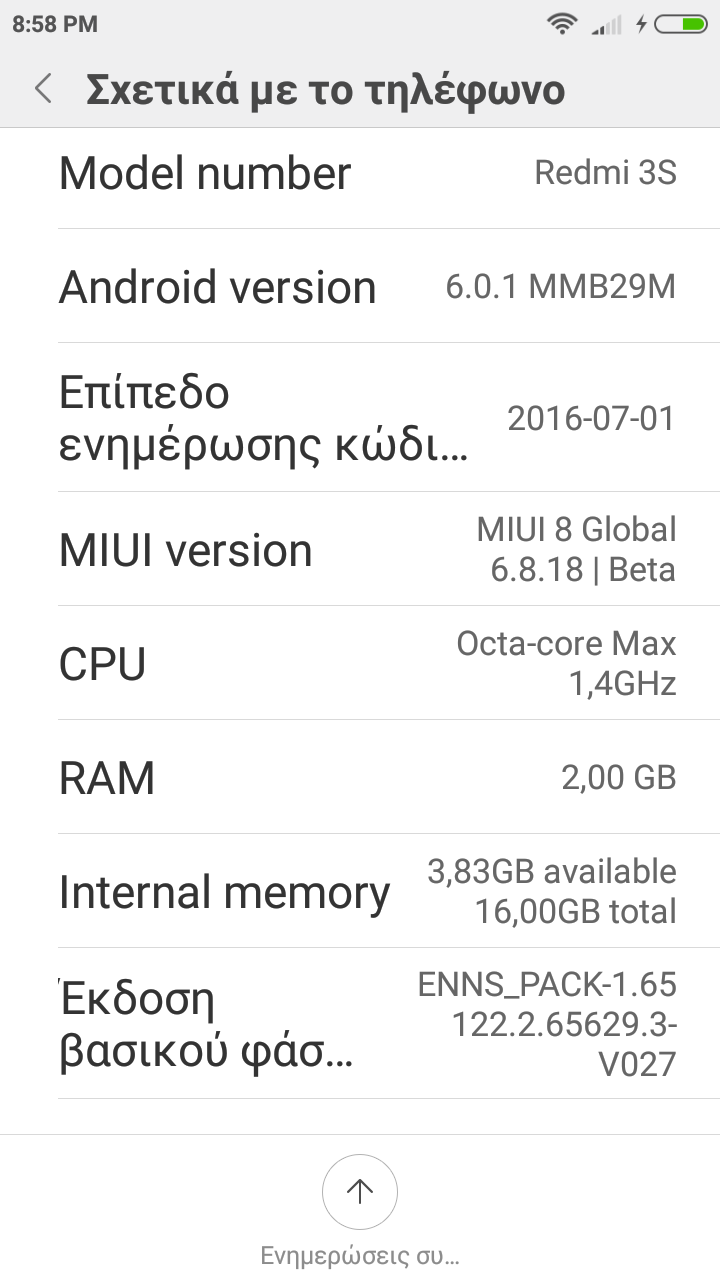Select the RAM row
Screen dimensions: 720x1280
point(360,778)
